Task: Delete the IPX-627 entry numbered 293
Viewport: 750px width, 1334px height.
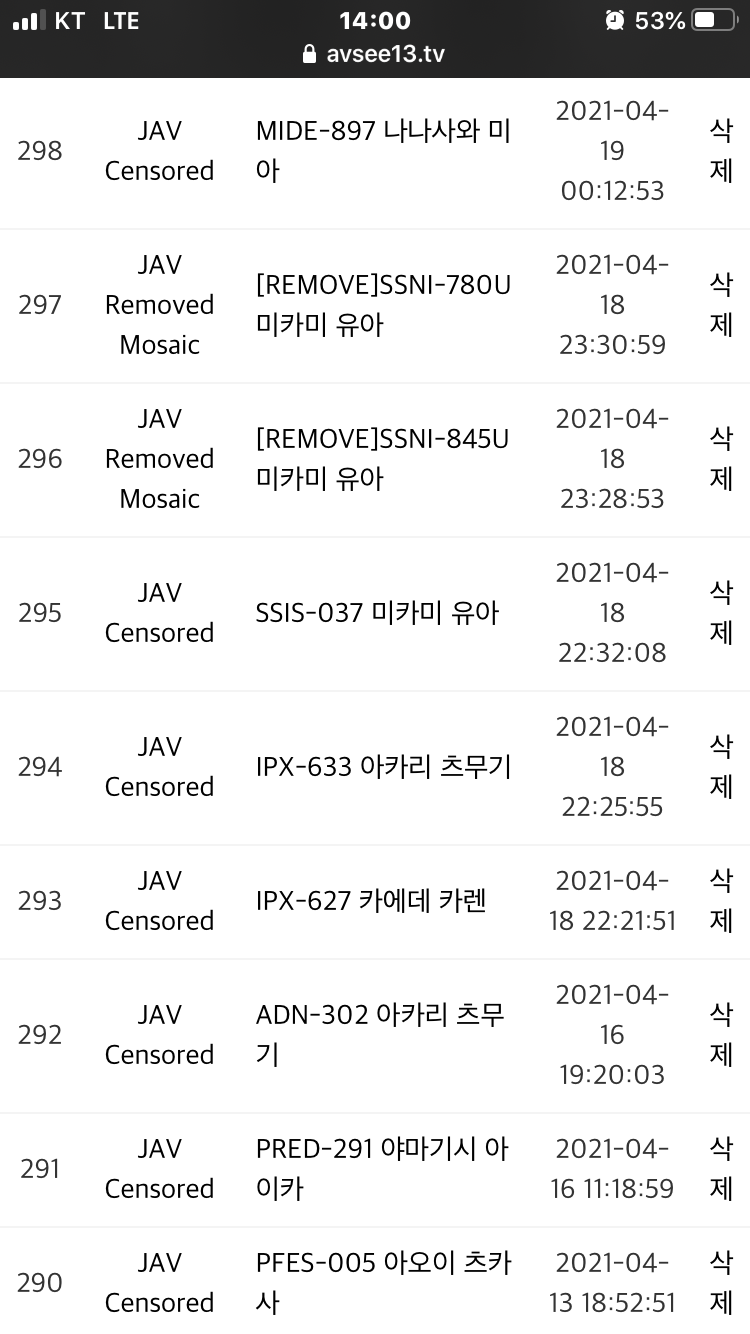Action: (x=721, y=901)
